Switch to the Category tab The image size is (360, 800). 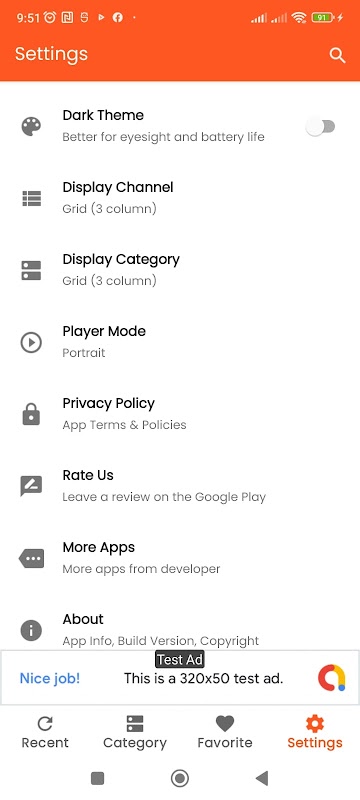(135, 732)
